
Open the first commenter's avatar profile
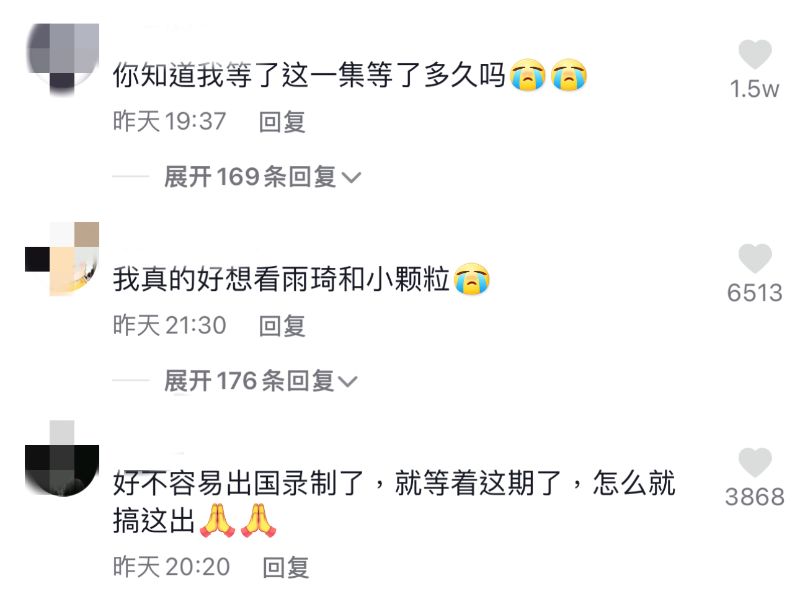[60, 55]
